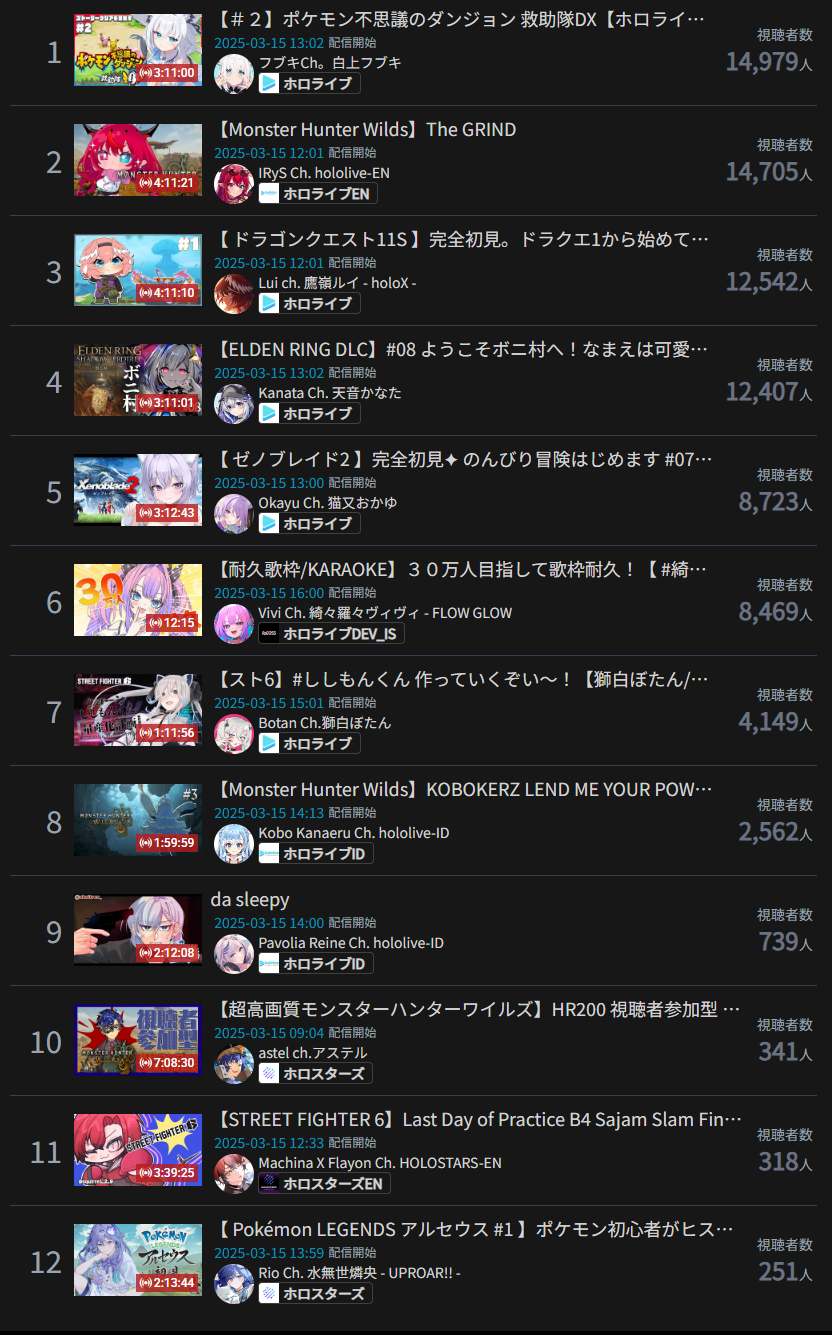Visit the フブキCh。白上フブキ channel
The height and width of the screenshot is (1335, 832).
coord(329,62)
